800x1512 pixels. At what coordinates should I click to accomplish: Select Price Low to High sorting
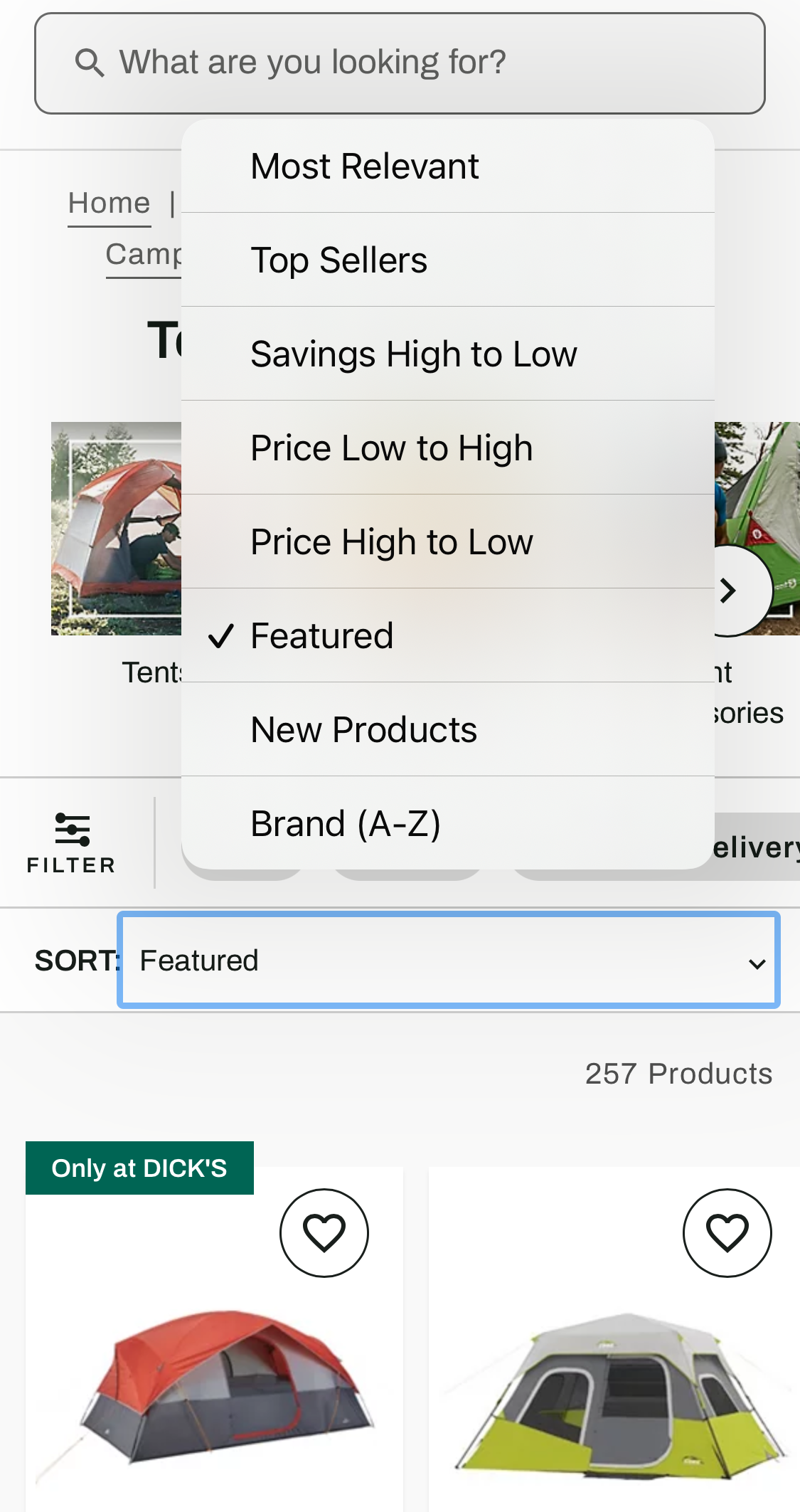pyautogui.click(x=391, y=447)
